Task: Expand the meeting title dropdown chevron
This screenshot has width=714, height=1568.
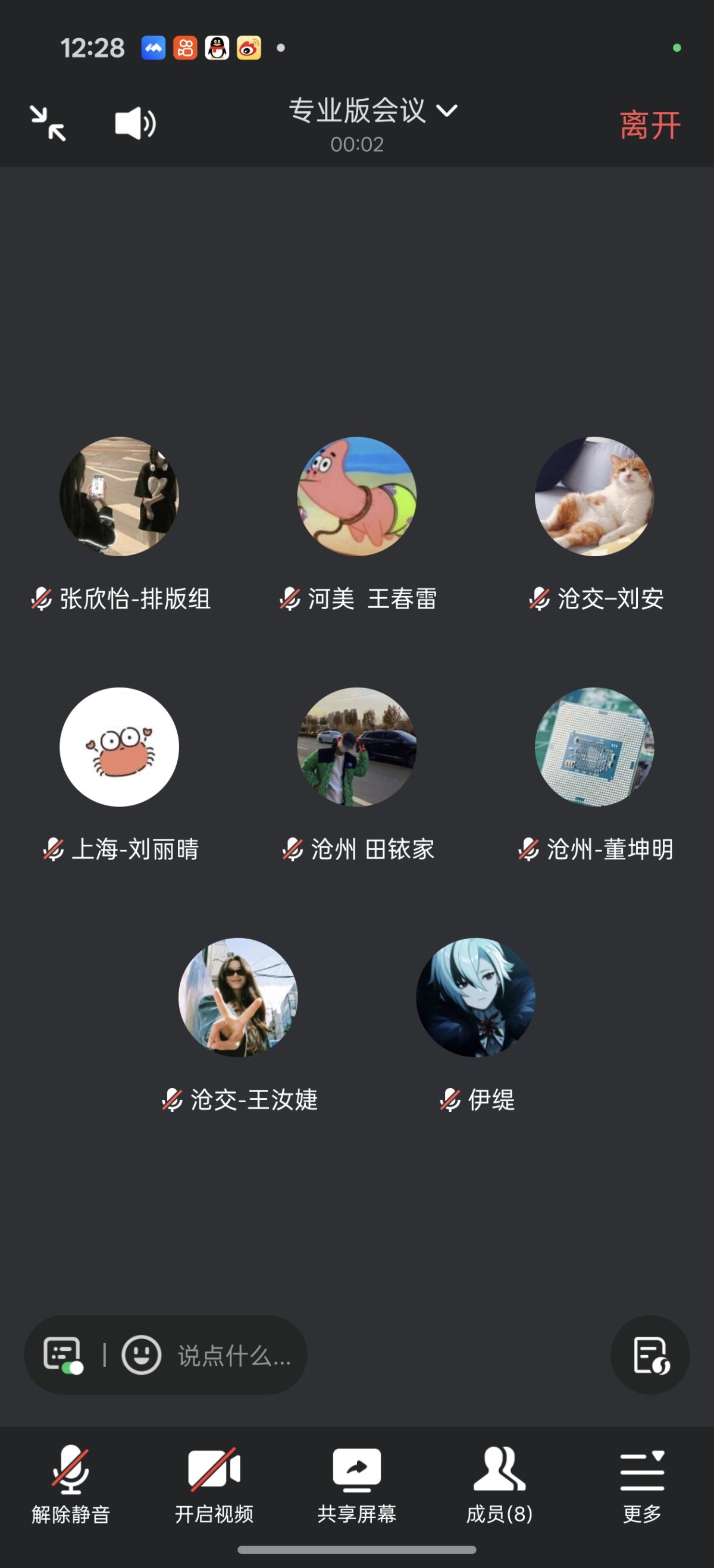Action: [449, 110]
